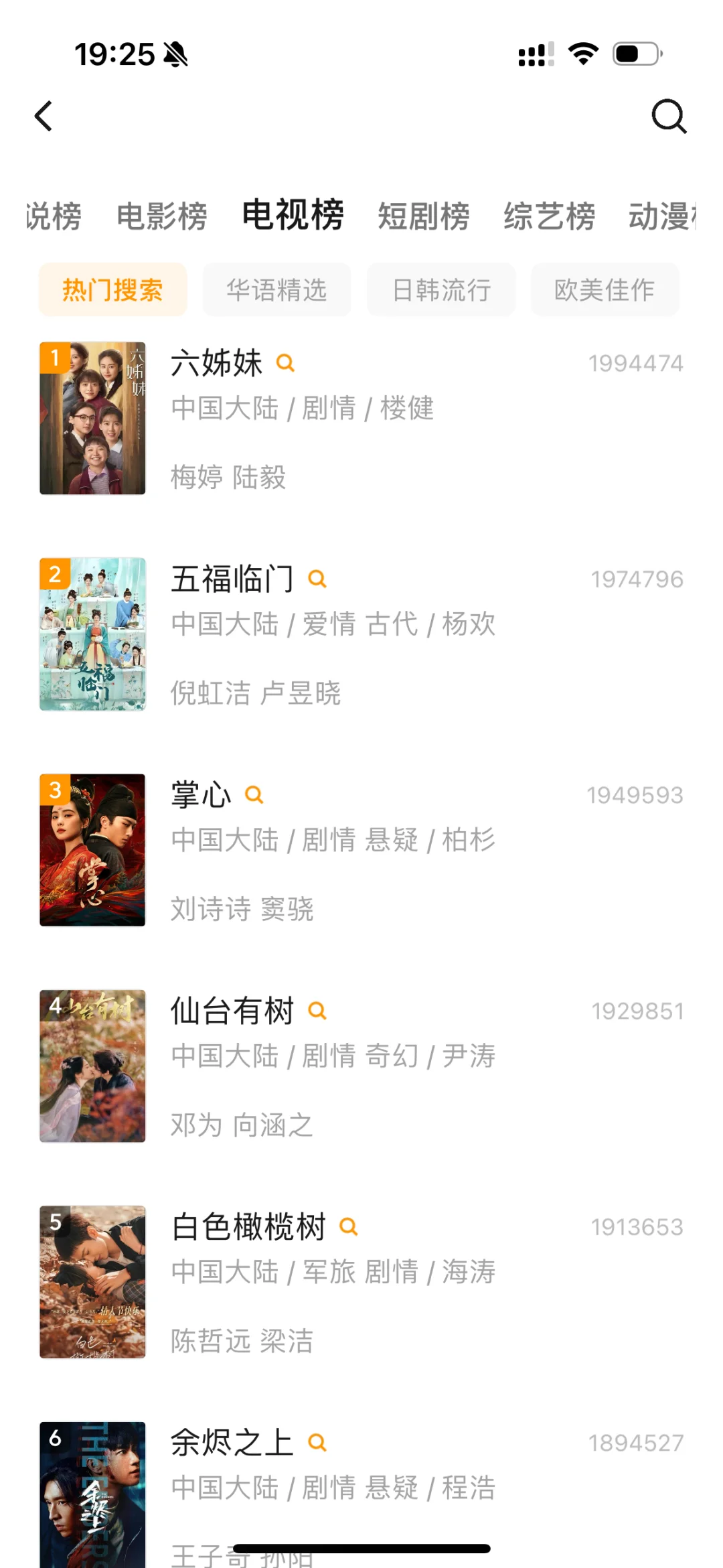
Task: Tap the search icon beside 白色橄榄树
Action: pos(349,1226)
